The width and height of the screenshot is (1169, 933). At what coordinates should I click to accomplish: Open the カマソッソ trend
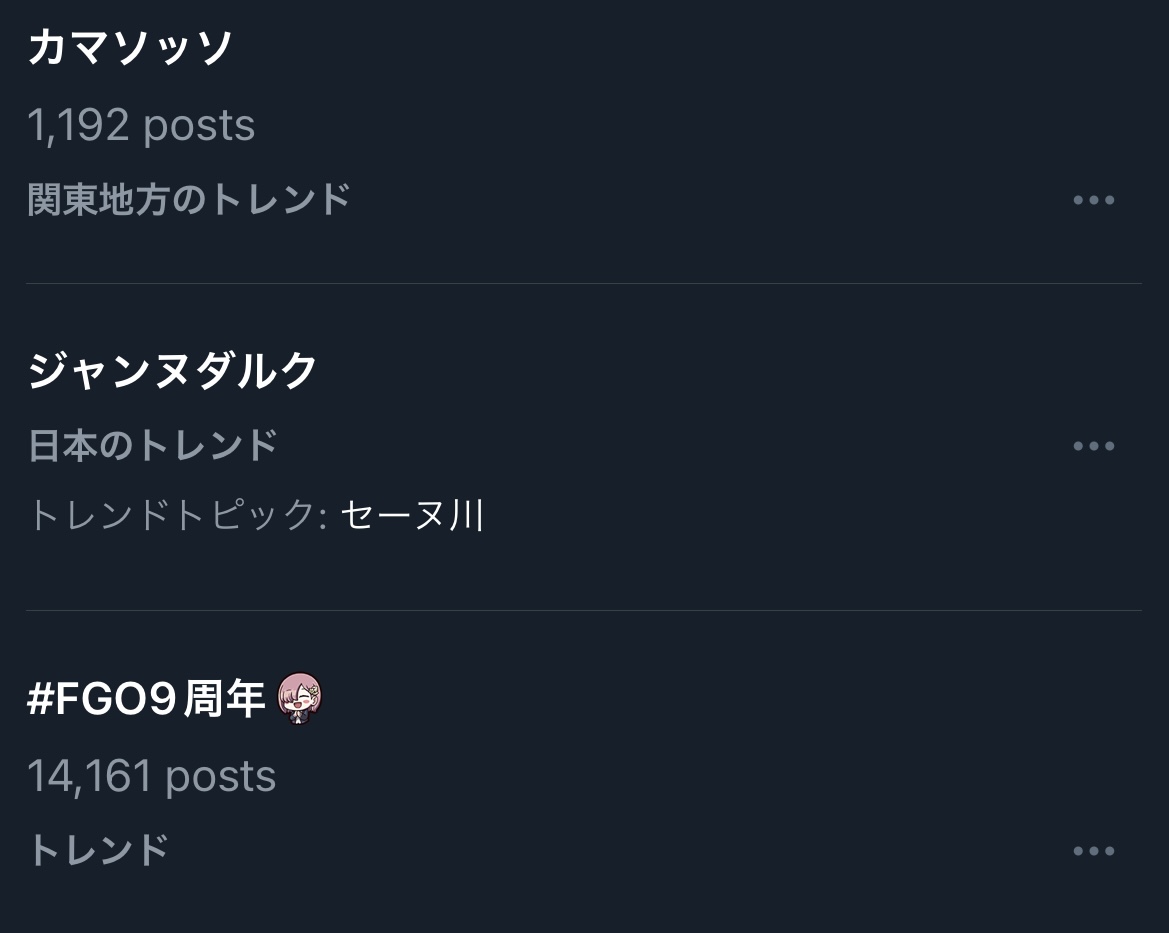click(x=130, y=48)
